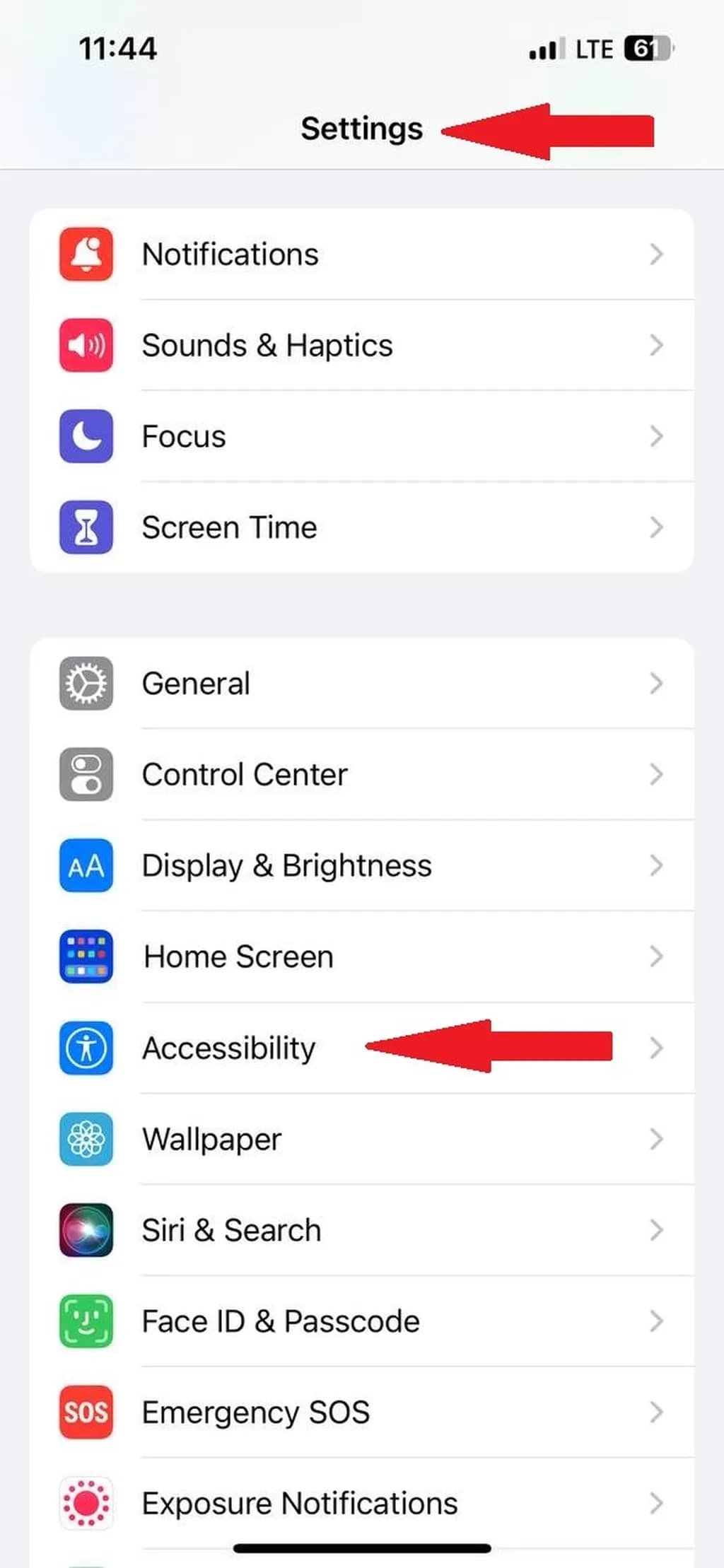Image resolution: width=724 pixels, height=1568 pixels.
Task: Open Siri & Search
Action: tap(231, 1231)
